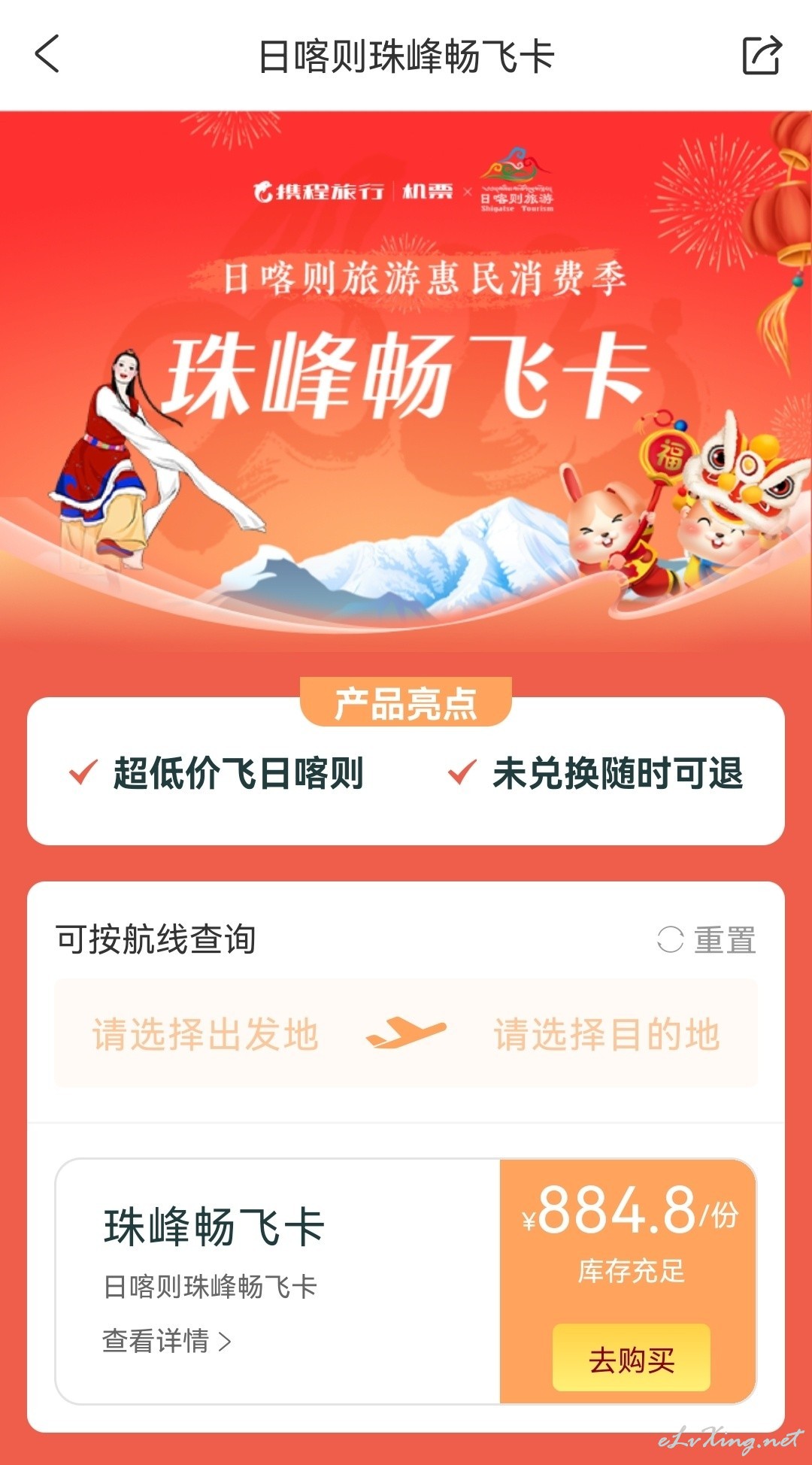Select departure city in 请选择出发地
This screenshot has height=1465, width=812.
(x=205, y=1034)
